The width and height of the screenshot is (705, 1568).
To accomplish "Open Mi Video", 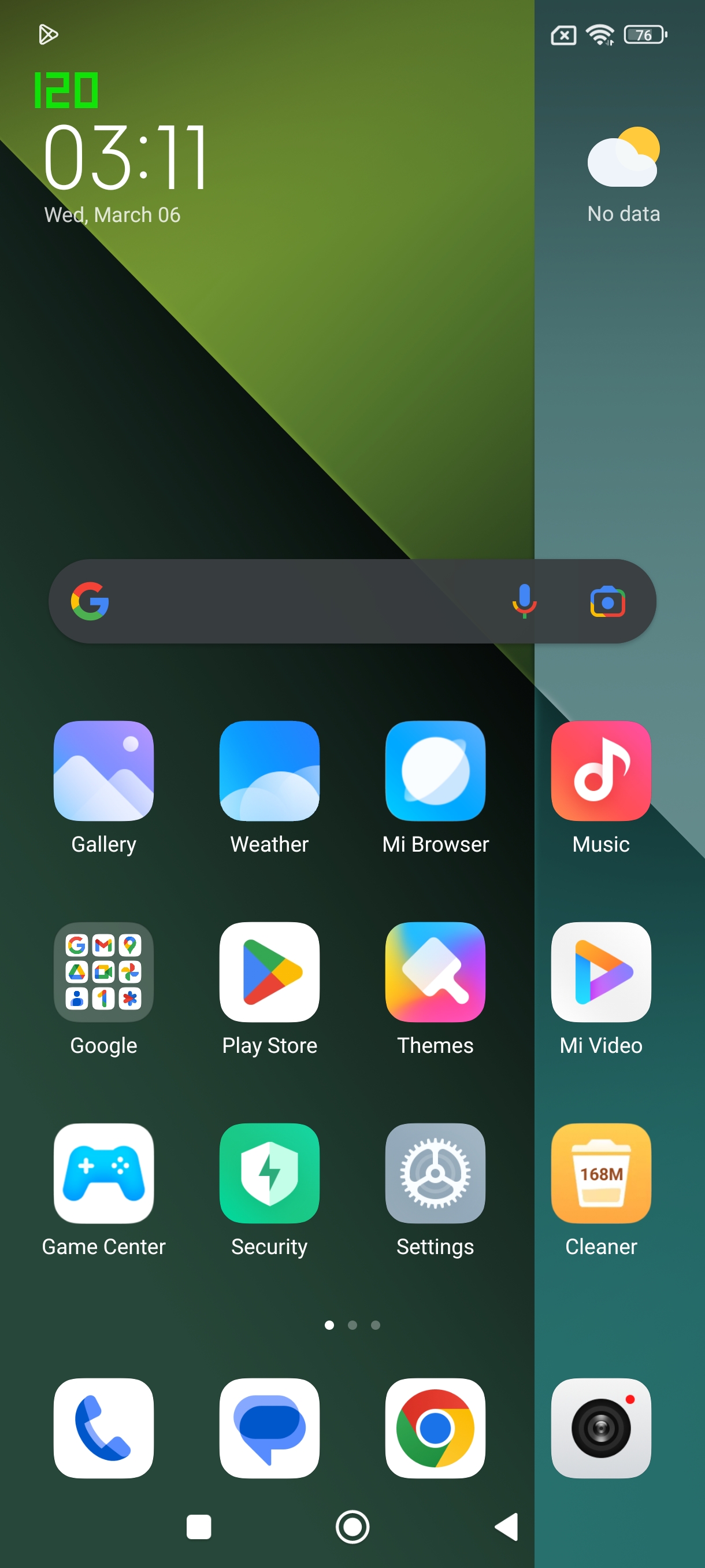I will click(x=600, y=971).
